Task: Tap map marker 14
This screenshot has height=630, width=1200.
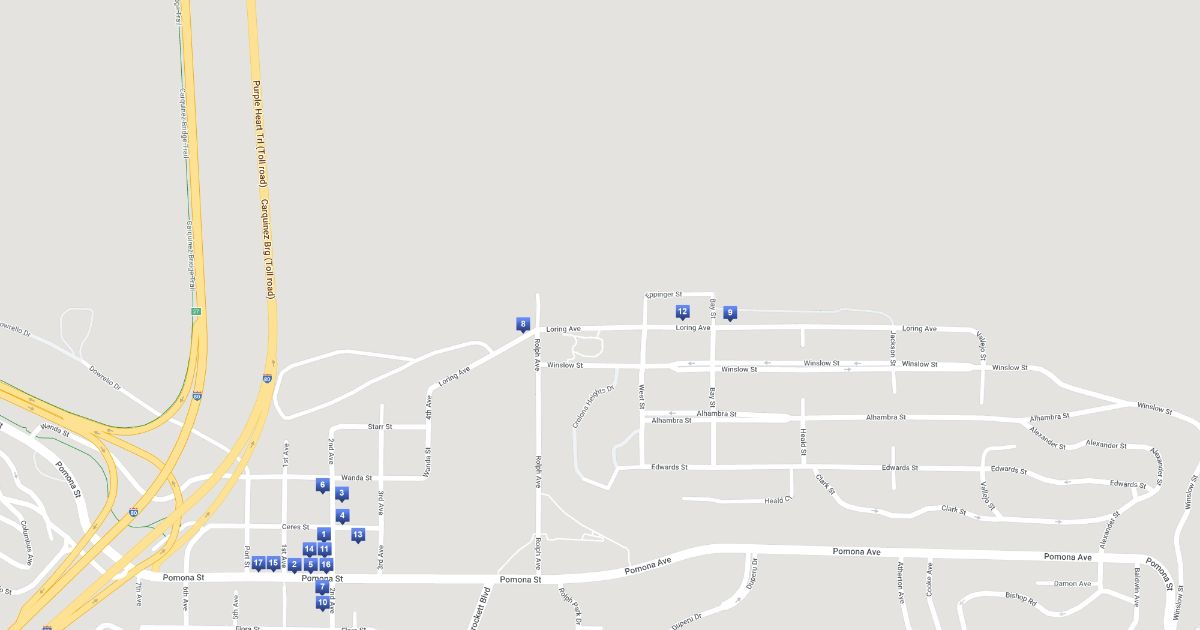Action: pos(309,549)
